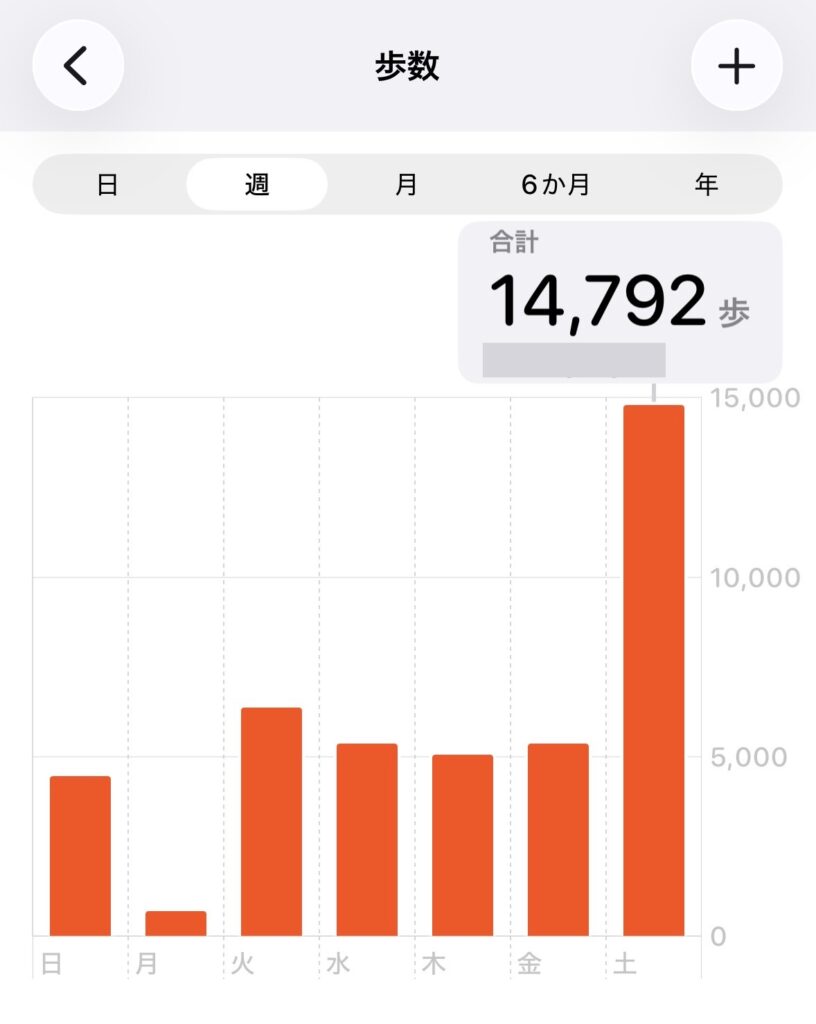Switch to the 6か月 range
The width and height of the screenshot is (816, 1024).
[556, 185]
